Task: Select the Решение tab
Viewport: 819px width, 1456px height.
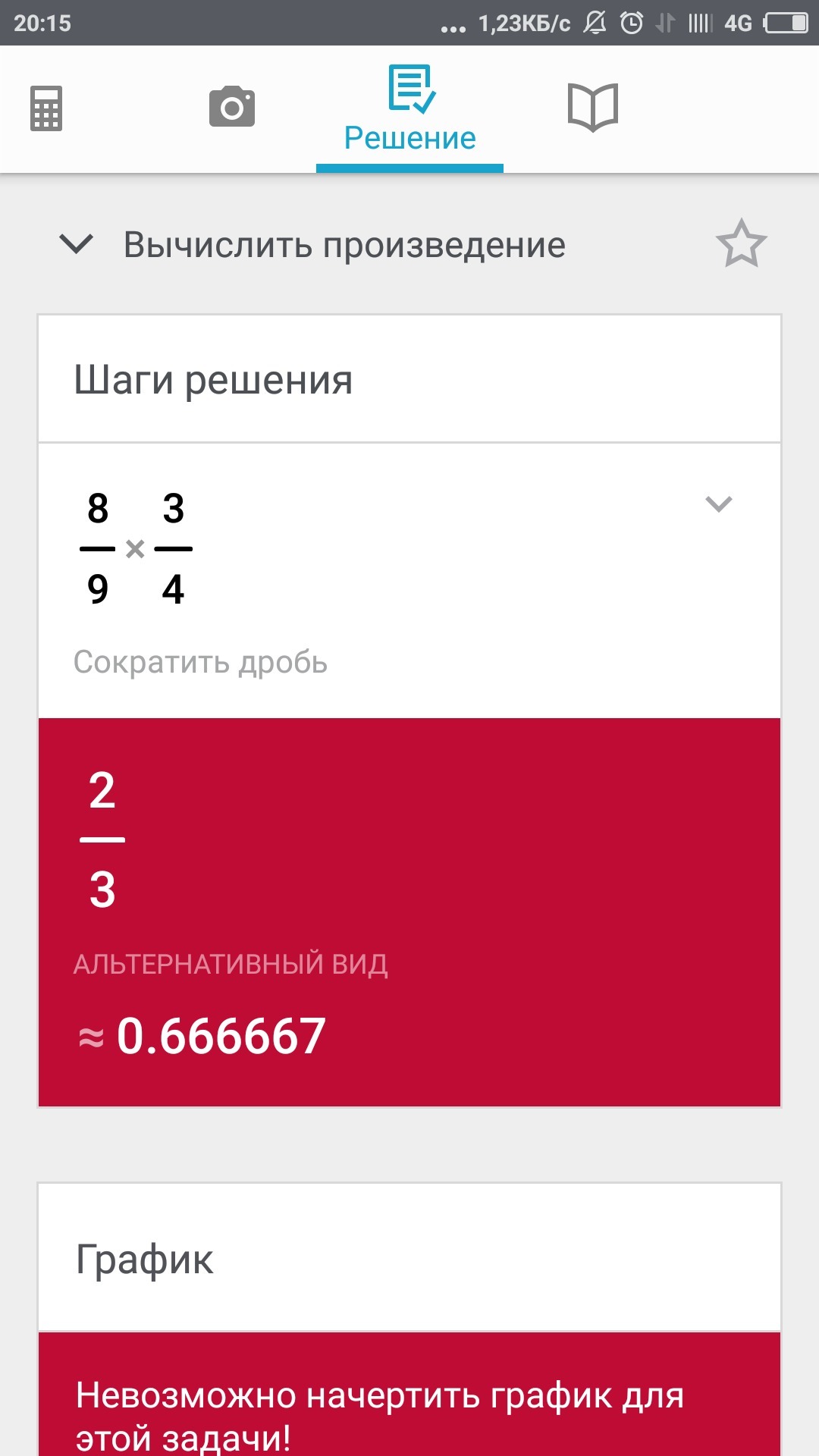Action: pyautogui.click(x=409, y=110)
